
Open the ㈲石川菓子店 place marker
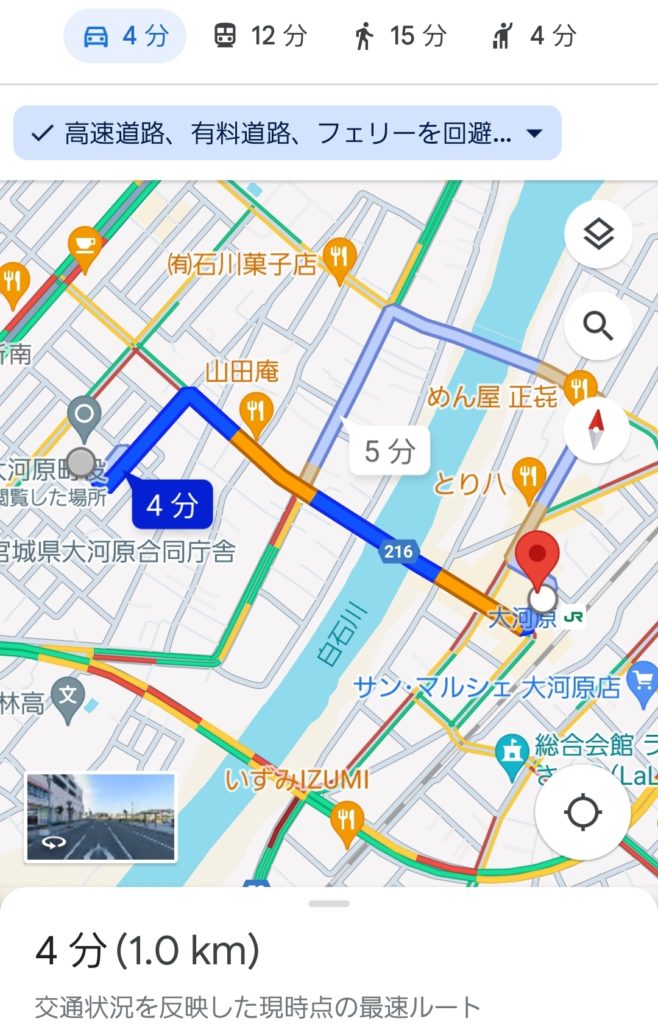coord(340,257)
